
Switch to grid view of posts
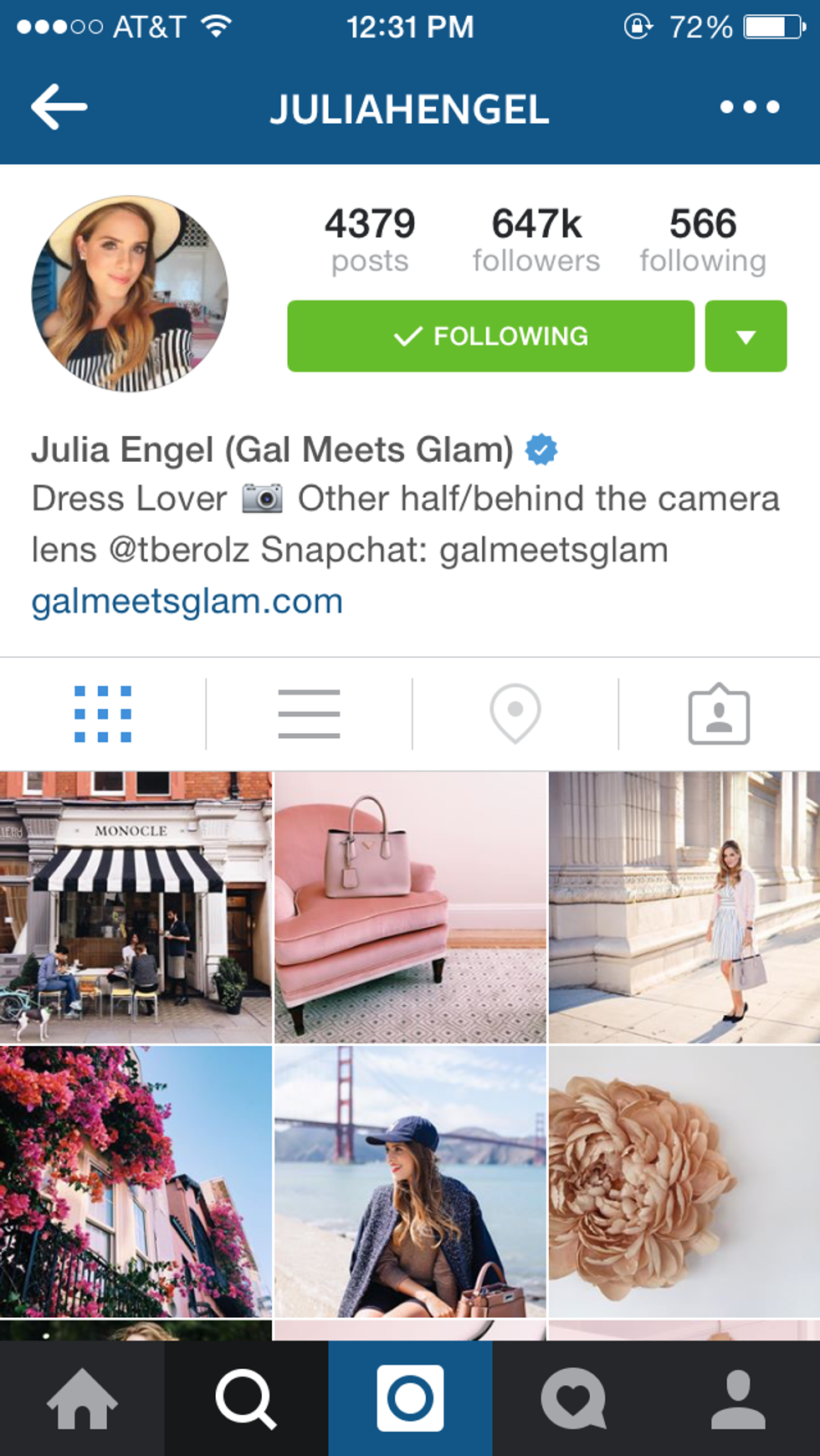pyautogui.click(x=103, y=714)
